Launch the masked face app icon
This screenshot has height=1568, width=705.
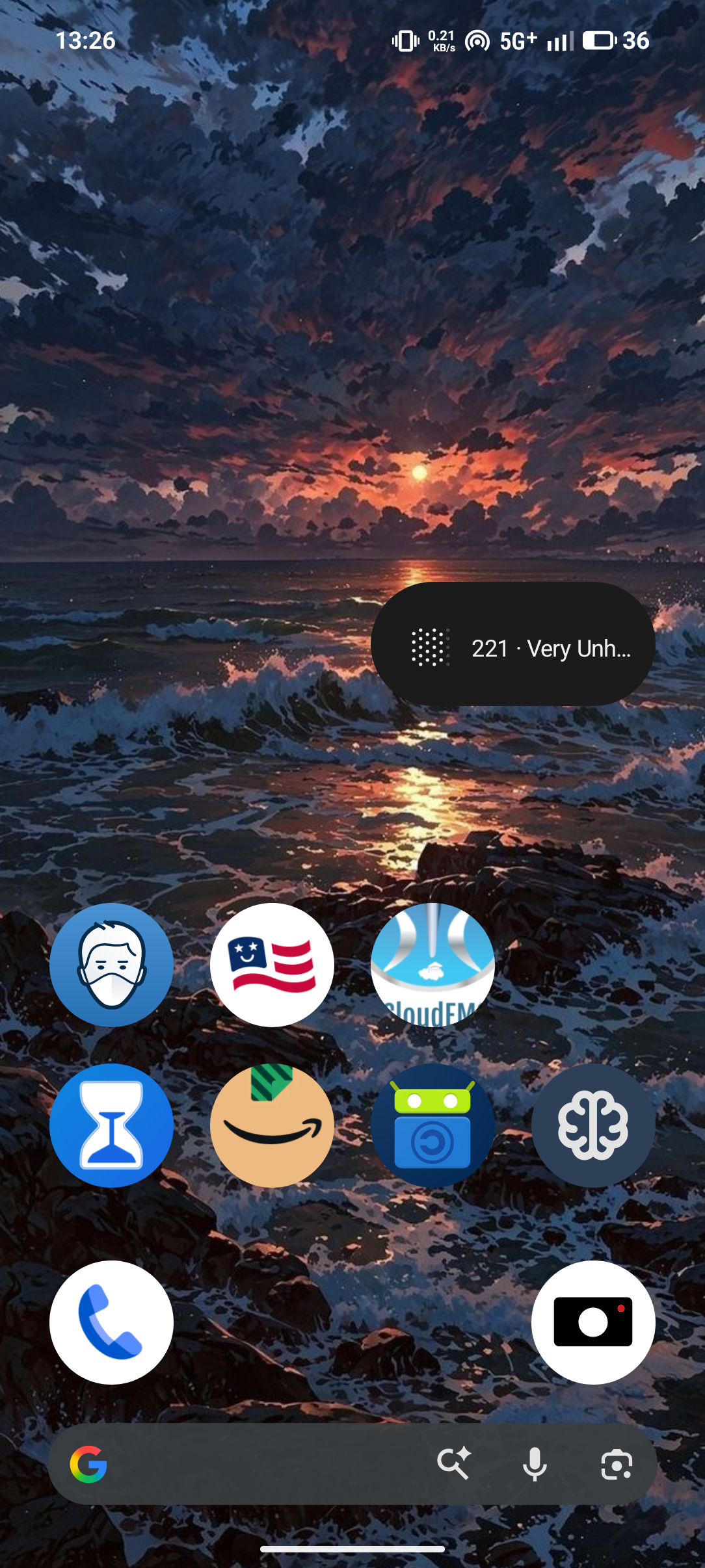click(x=111, y=965)
